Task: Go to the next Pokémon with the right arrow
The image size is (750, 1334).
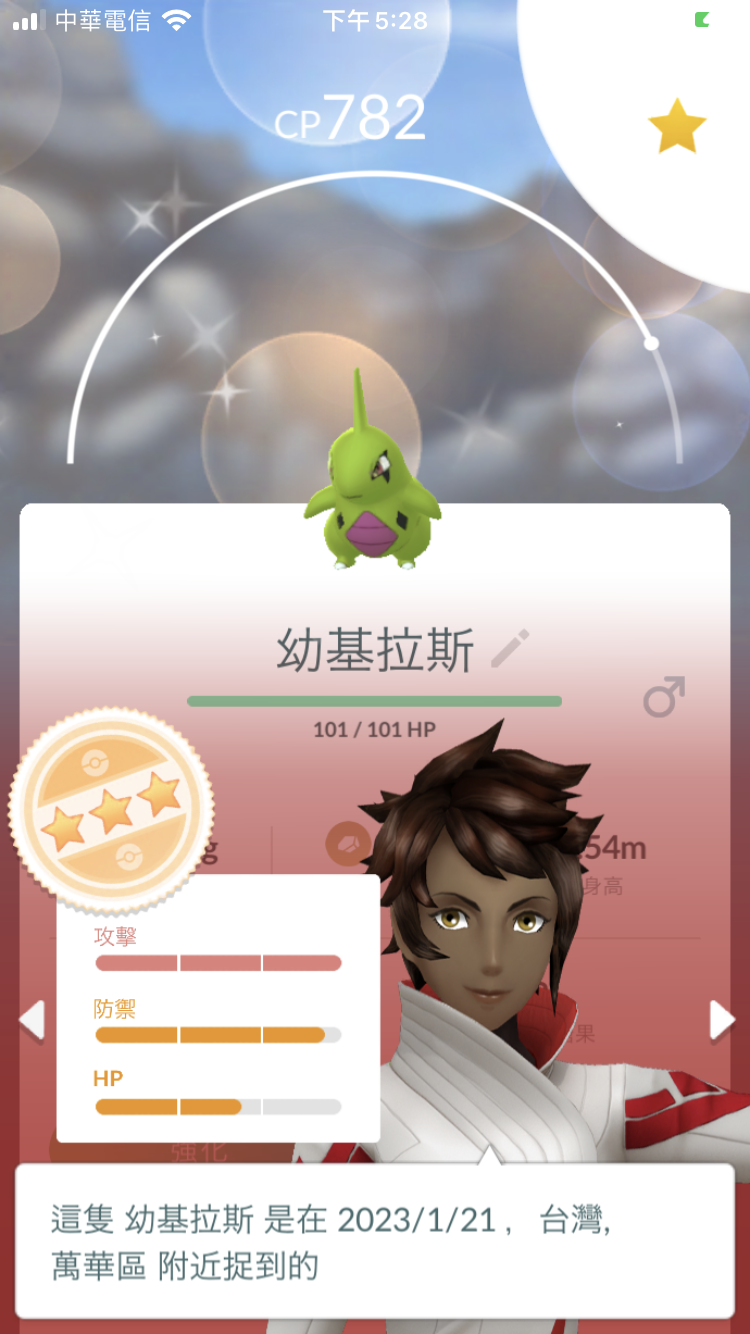Action: [x=720, y=1021]
